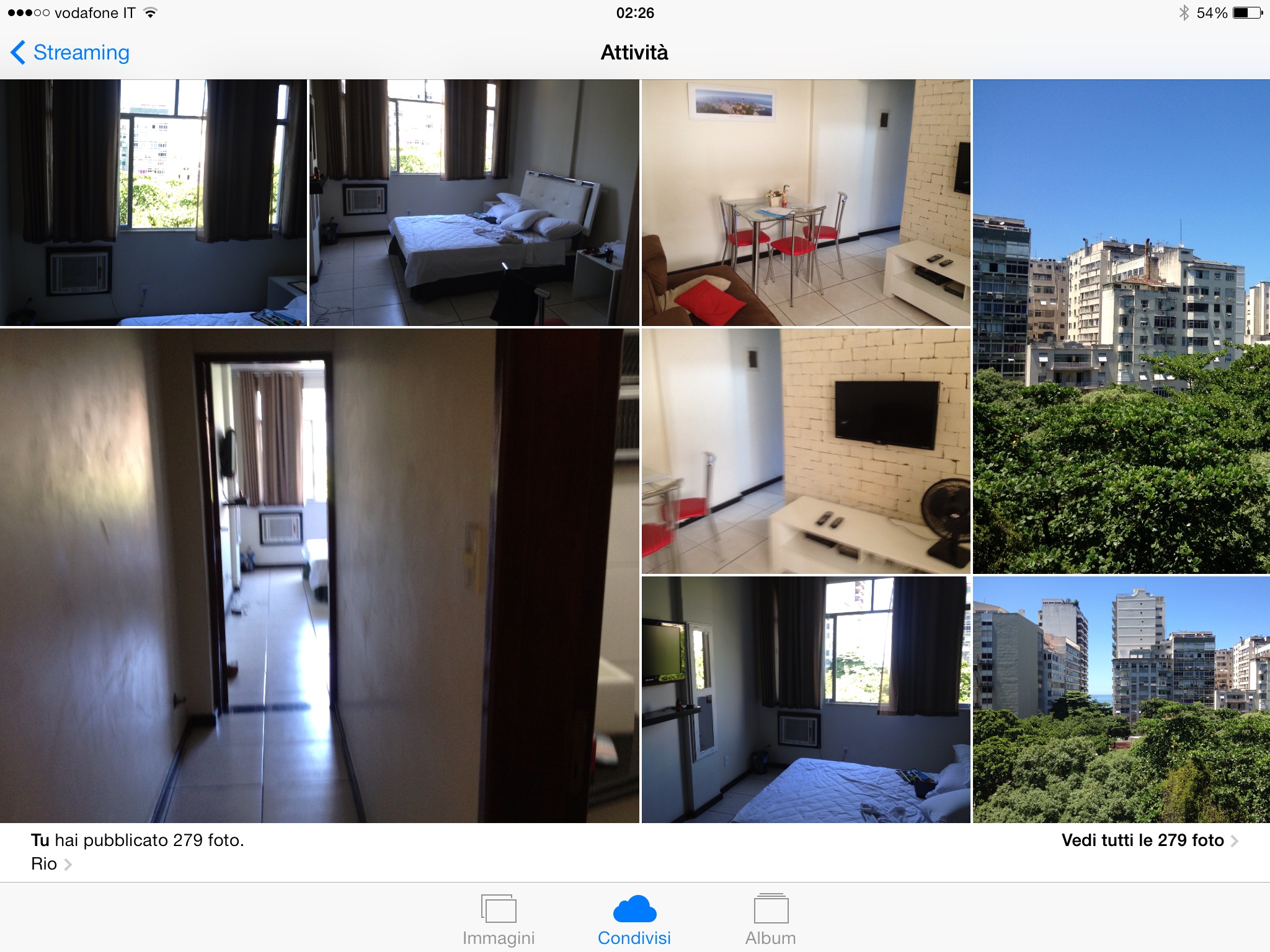Open the wall-mounted TV on brick wall photo
This screenshot has width=1270, height=952.
(806, 451)
